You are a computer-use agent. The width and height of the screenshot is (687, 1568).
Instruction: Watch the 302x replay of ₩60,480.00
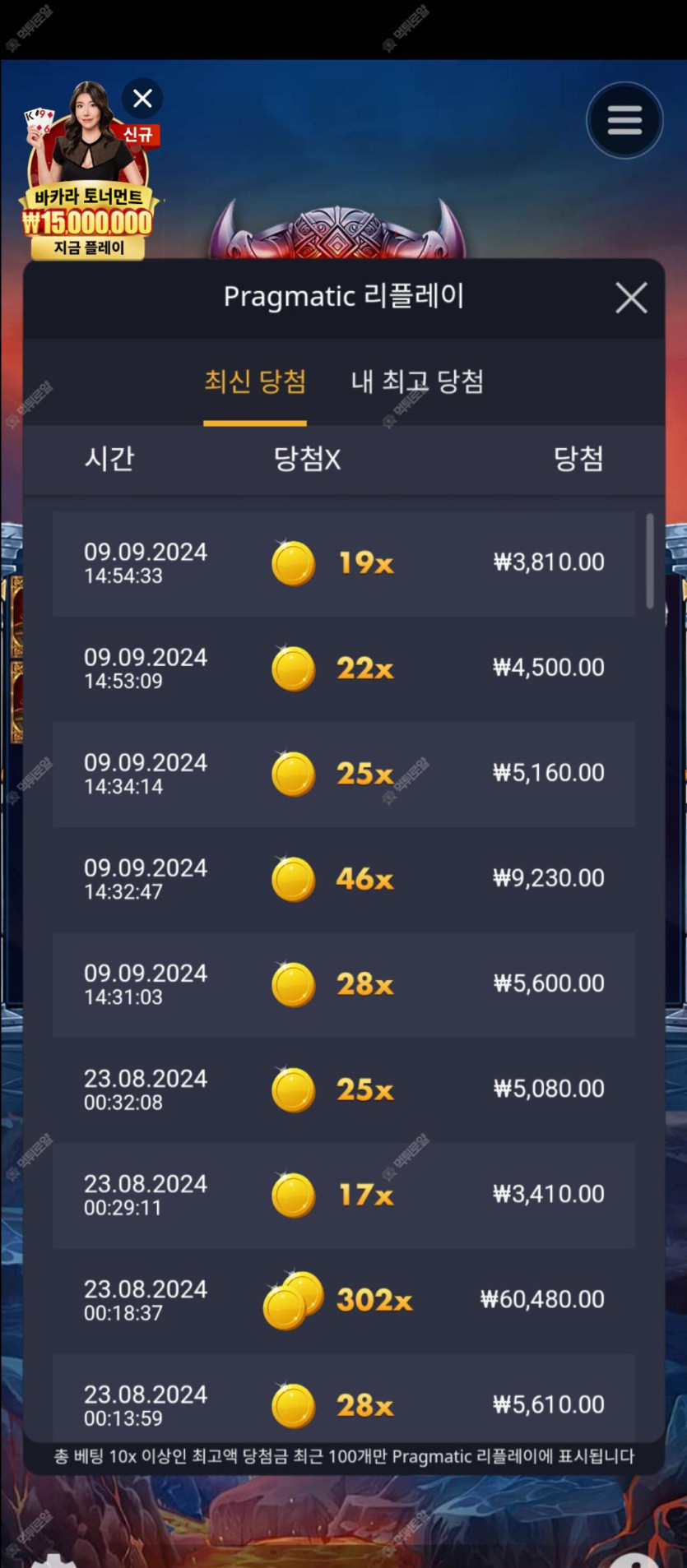[x=343, y=1300]
